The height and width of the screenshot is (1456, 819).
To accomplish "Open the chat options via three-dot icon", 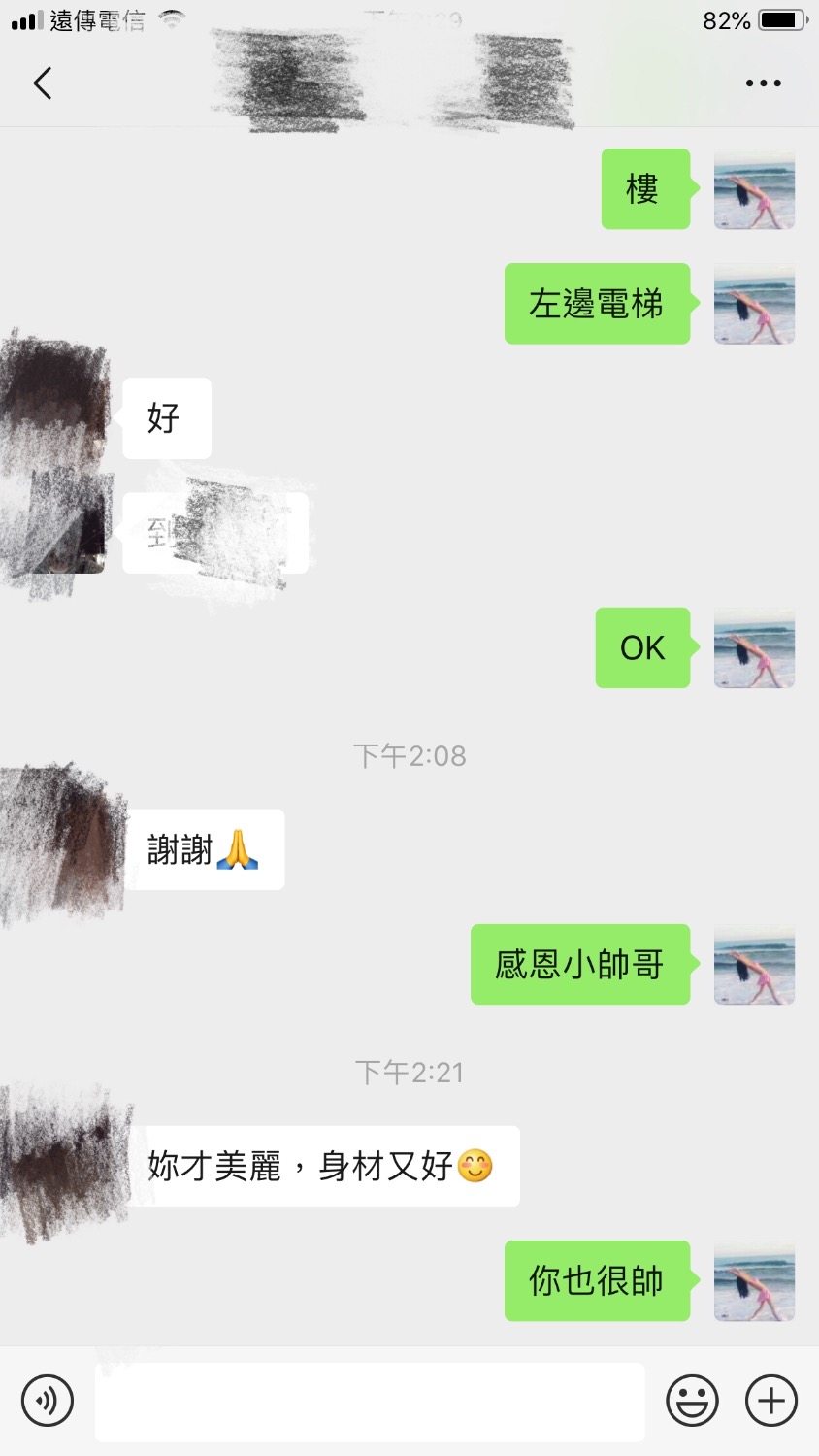I will click(763, 83).
